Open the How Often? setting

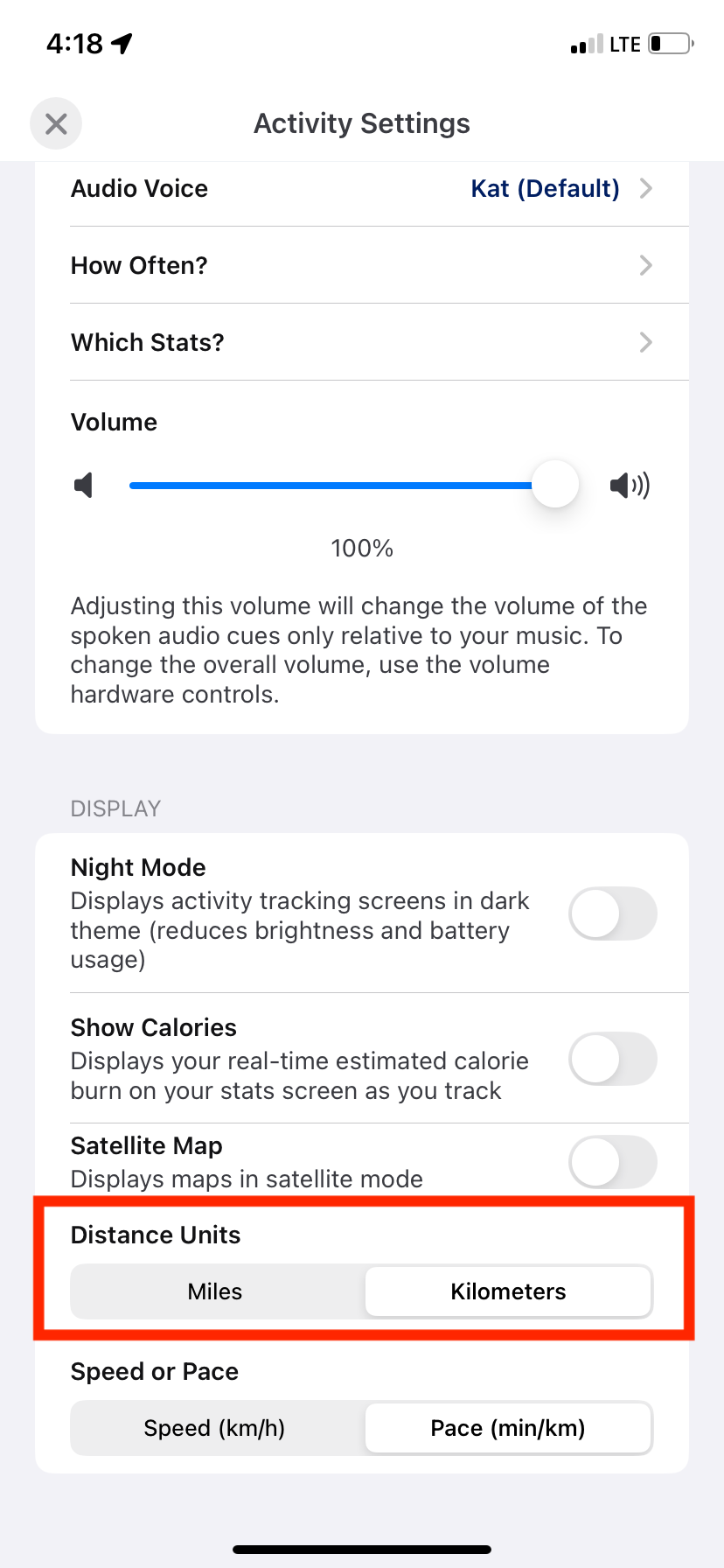pos(362,265)
